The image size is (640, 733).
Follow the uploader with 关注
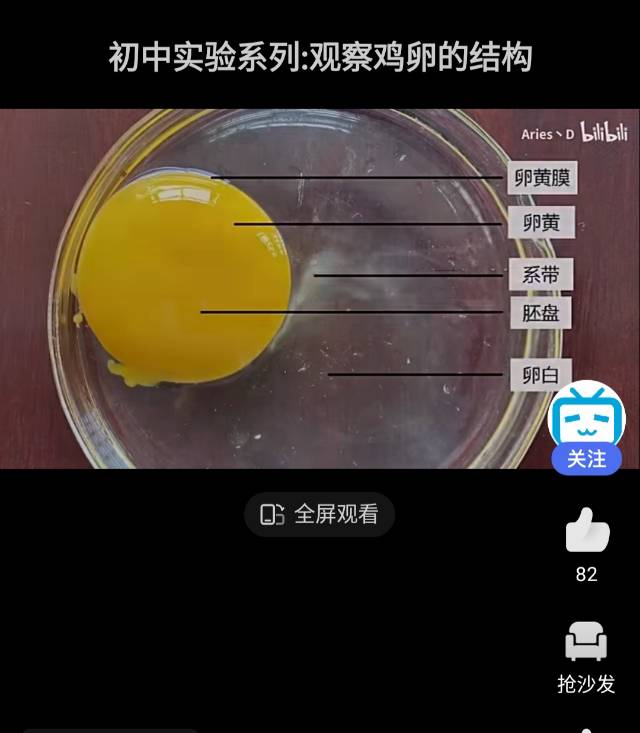coord(586,459)
